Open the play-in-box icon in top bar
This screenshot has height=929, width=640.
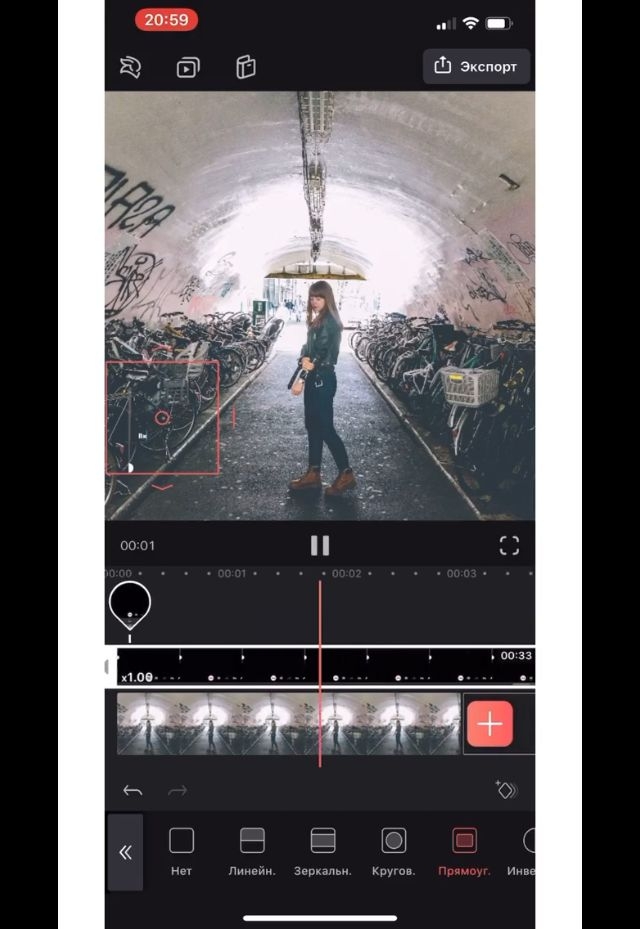pos(188,68)
